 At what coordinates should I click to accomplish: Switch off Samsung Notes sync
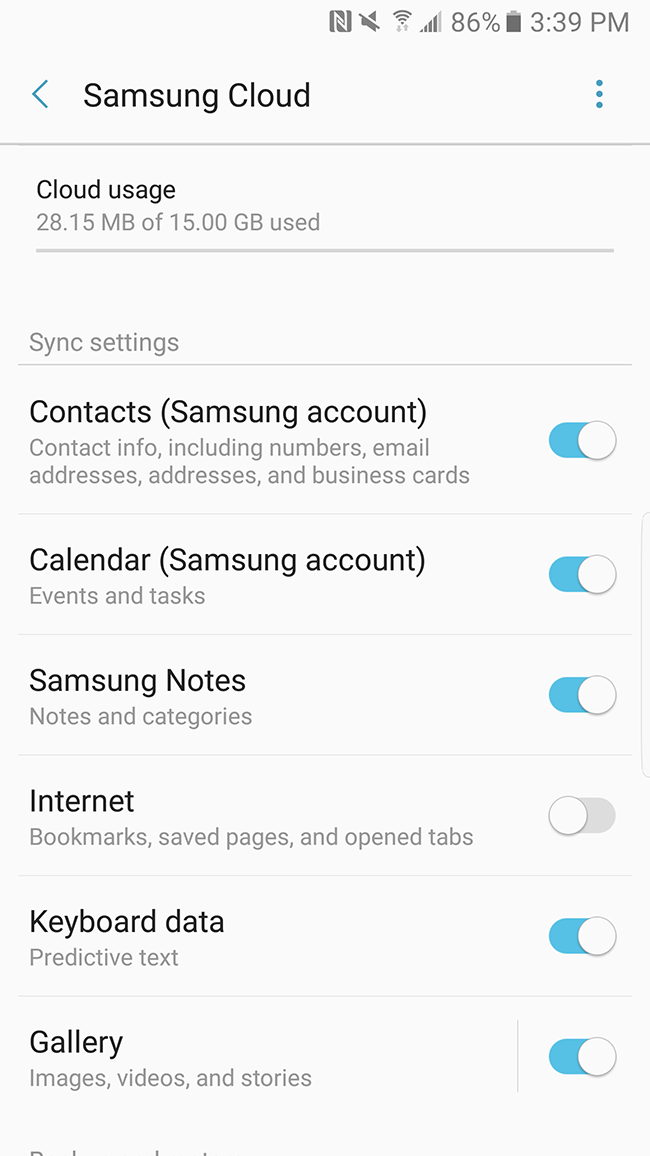coord(582,695)
